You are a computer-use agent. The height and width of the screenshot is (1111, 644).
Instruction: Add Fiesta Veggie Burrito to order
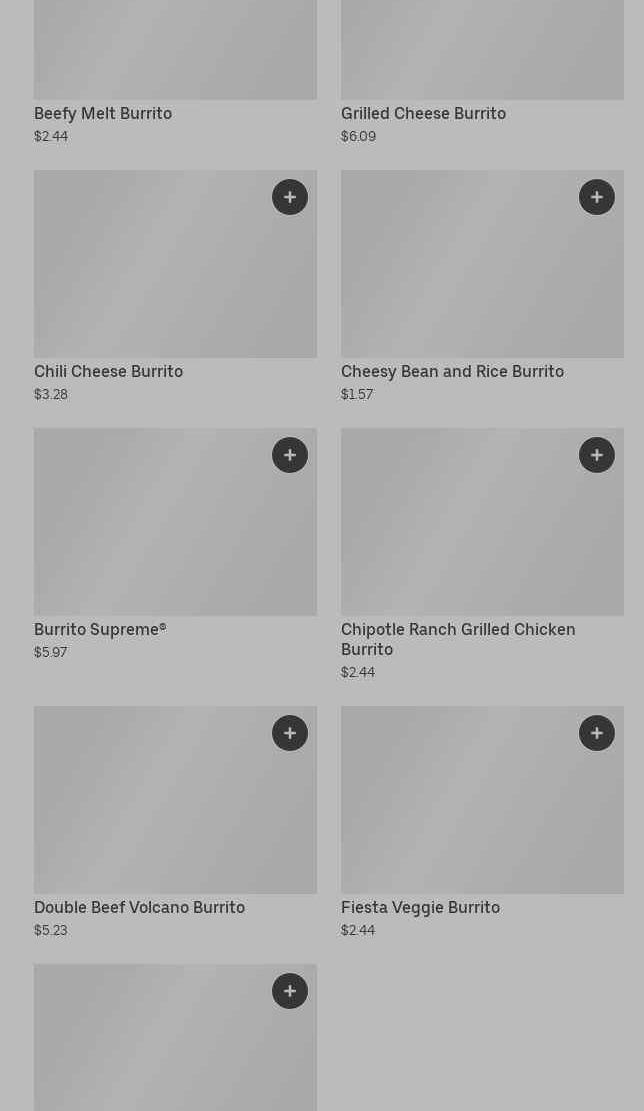tap(597, 733)
